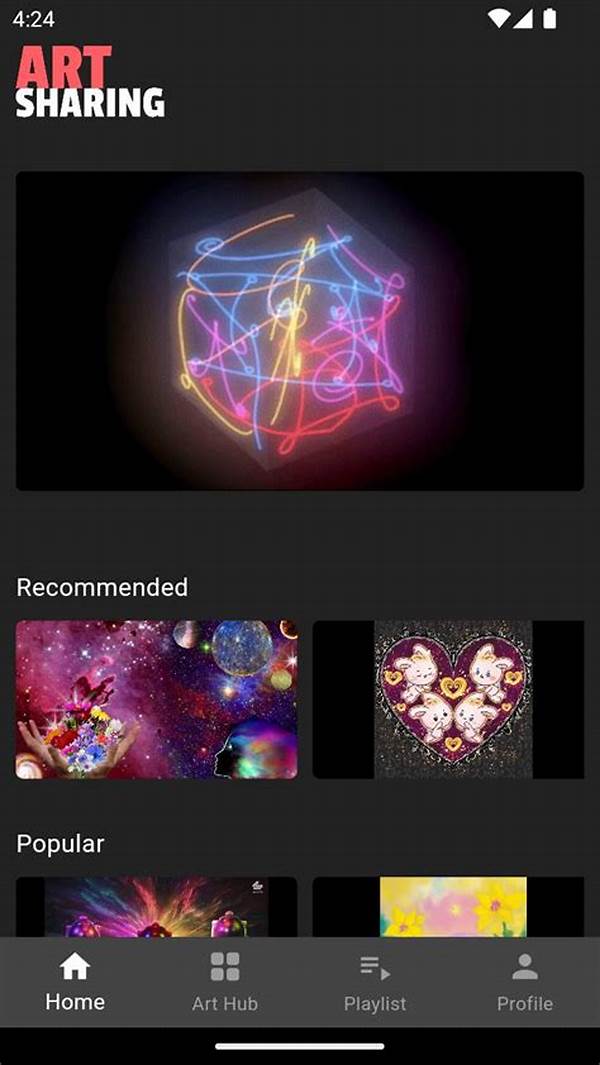Open the recommended heart with bunnies artwork
Screen dimensions: 600x1065
(x=448, y=699)
